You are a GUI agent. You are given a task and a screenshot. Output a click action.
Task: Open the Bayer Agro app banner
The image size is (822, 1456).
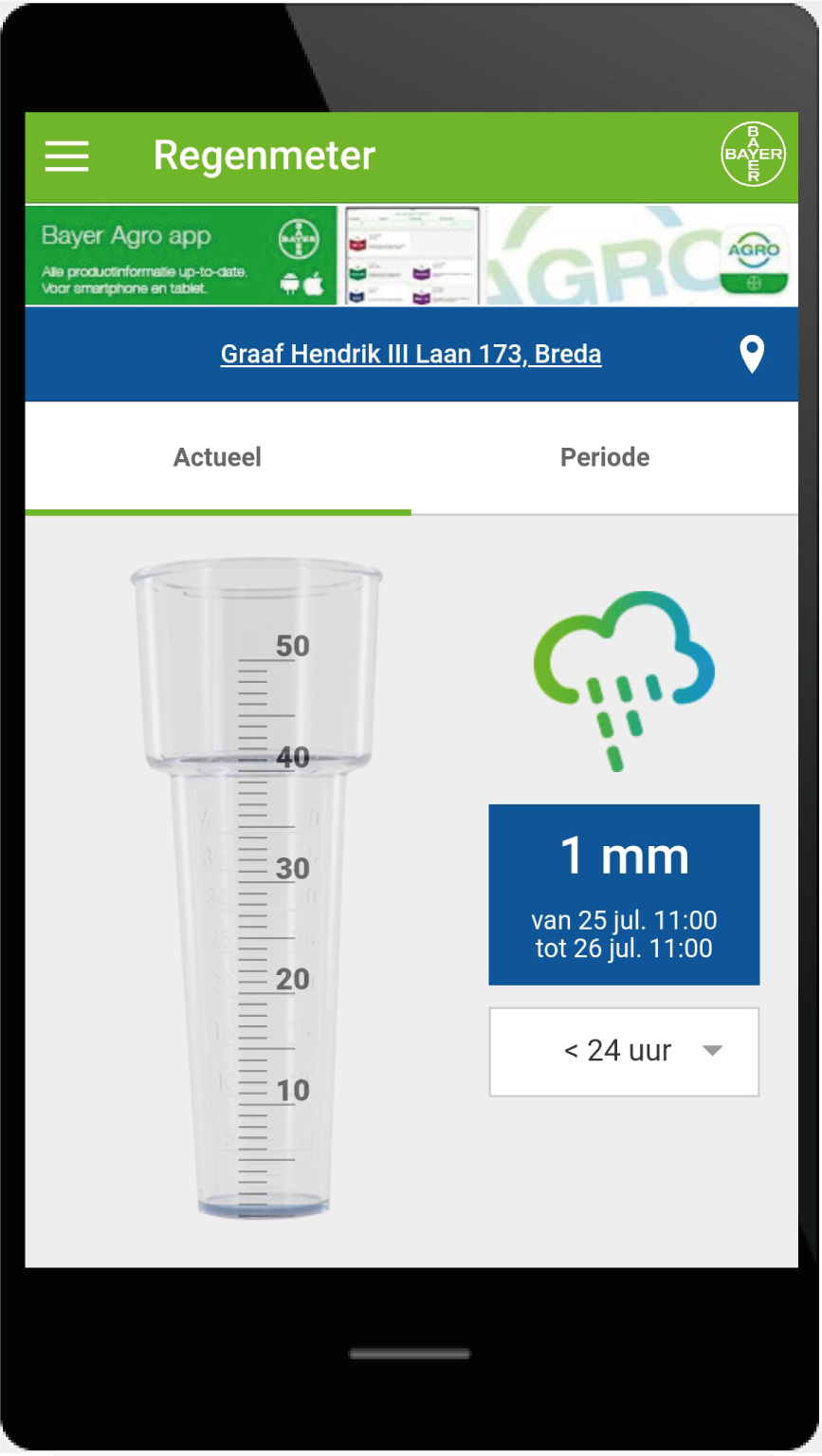pyautogui.click(x=411, y=255)
